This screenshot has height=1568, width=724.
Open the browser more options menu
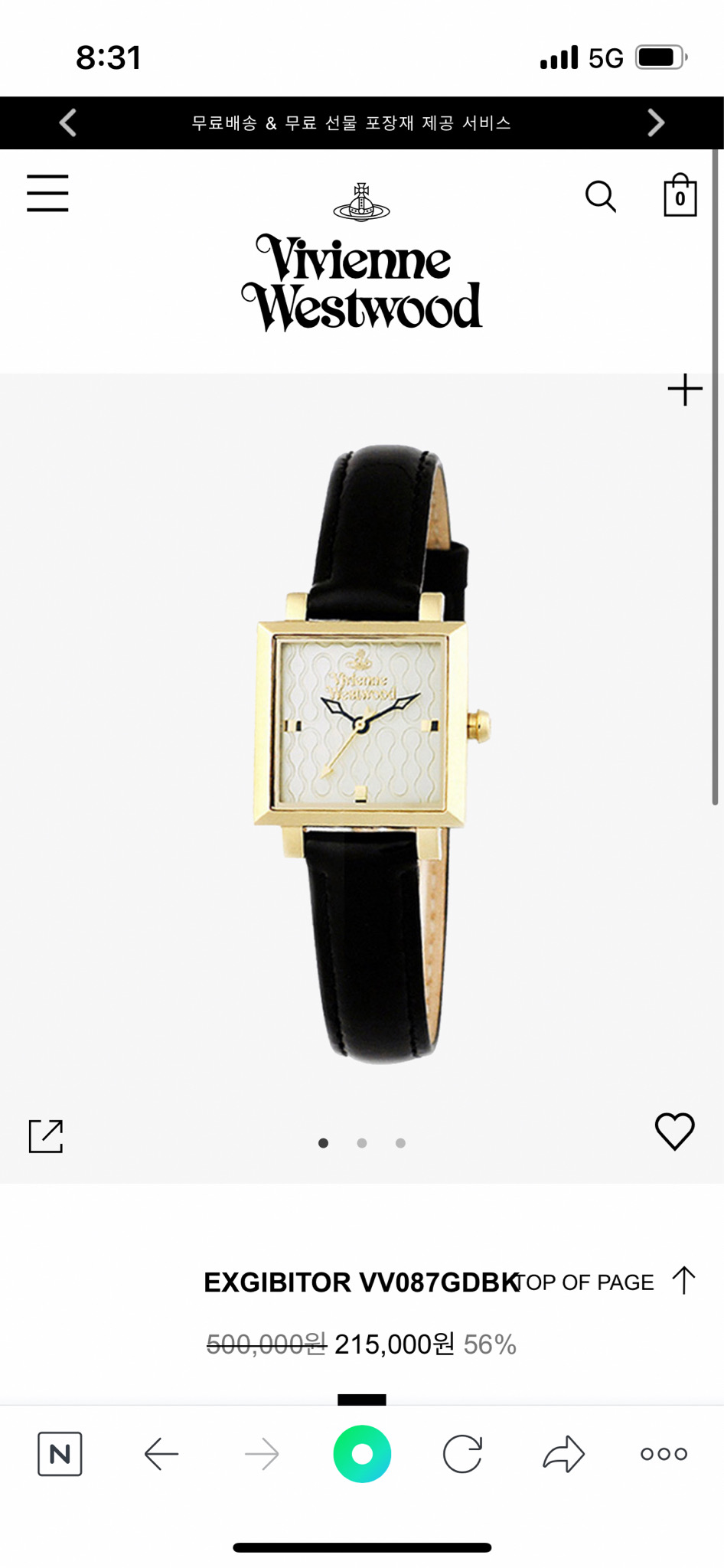[x=664, y=1453]
